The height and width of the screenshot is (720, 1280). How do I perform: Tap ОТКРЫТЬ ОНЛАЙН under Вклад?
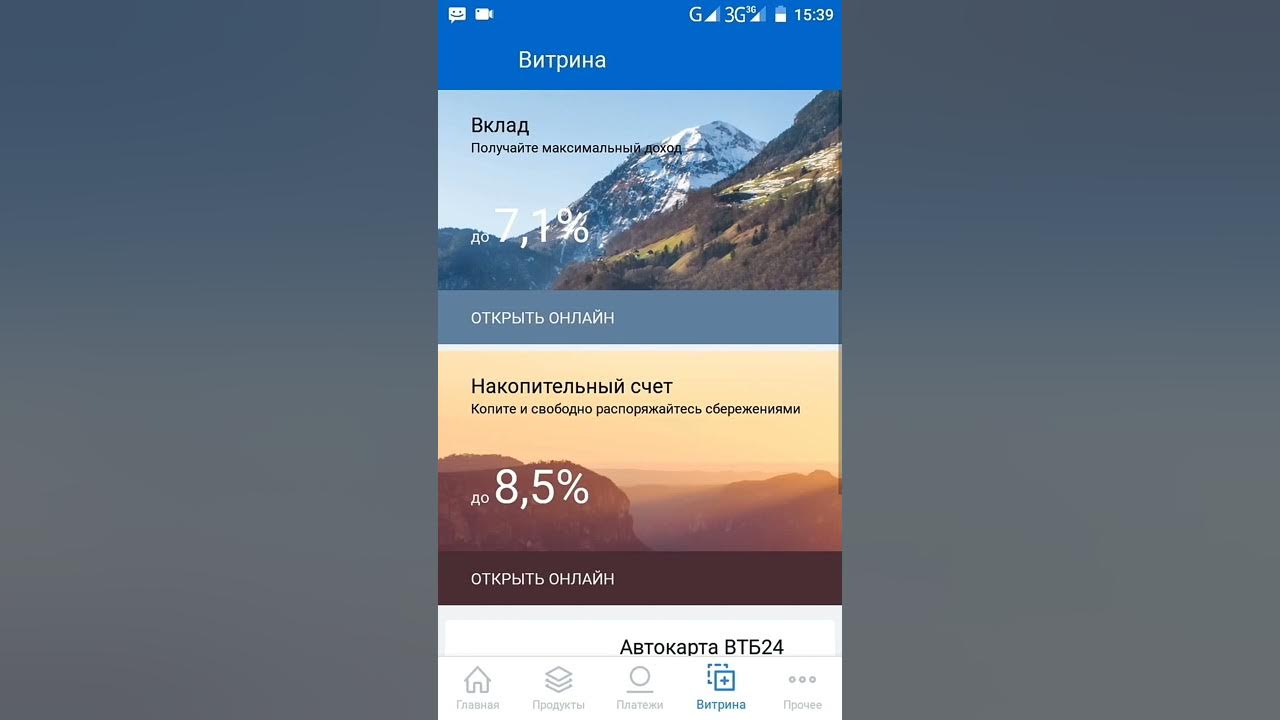pyautogui.click(x=542, y=318)
